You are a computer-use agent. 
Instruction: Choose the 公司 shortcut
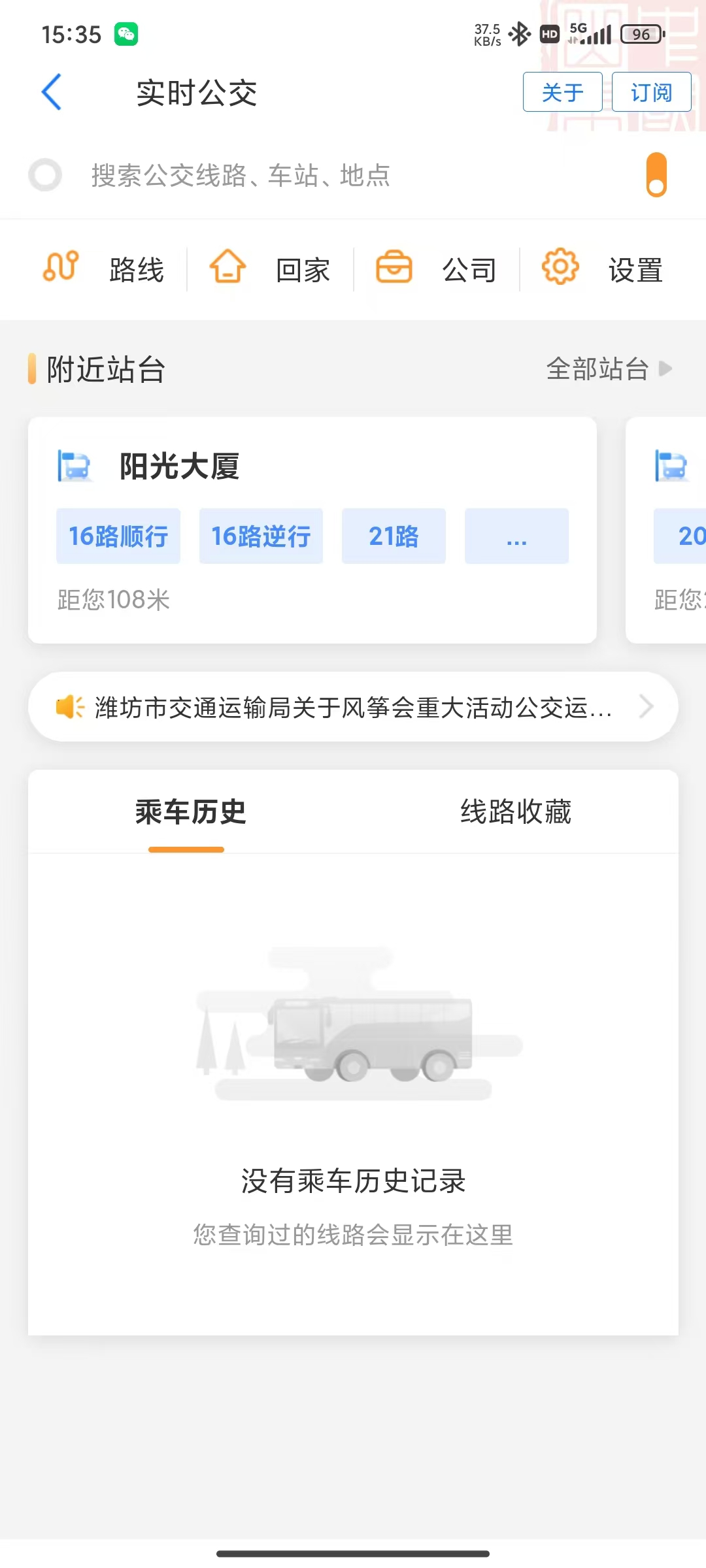click(x=437, y=269)
